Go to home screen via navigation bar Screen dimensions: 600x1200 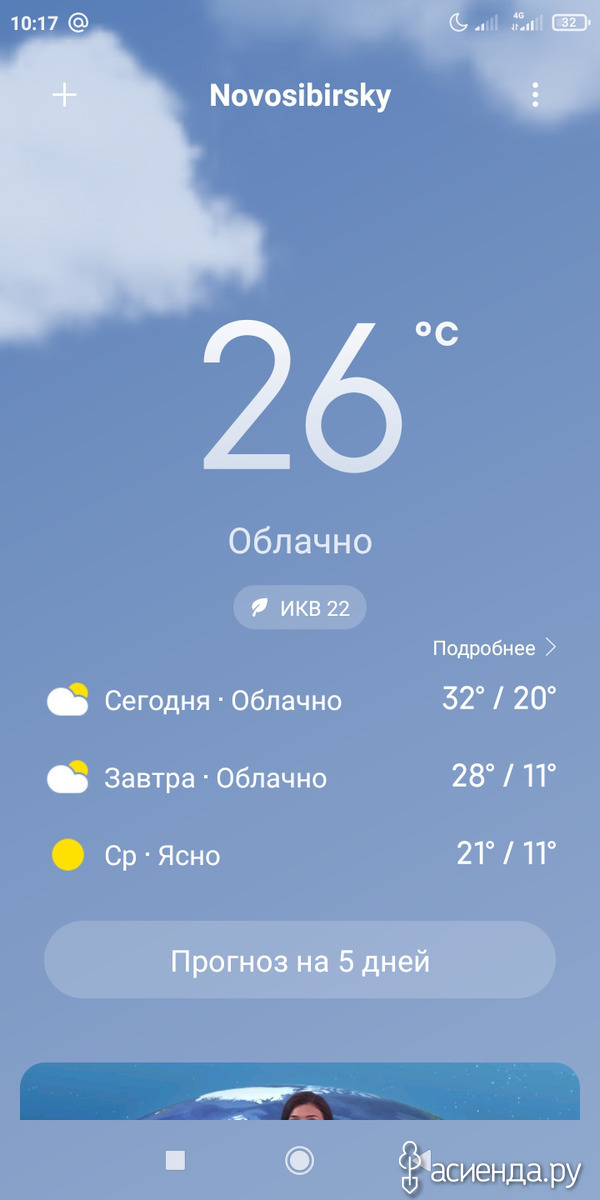click(299, 1160)
